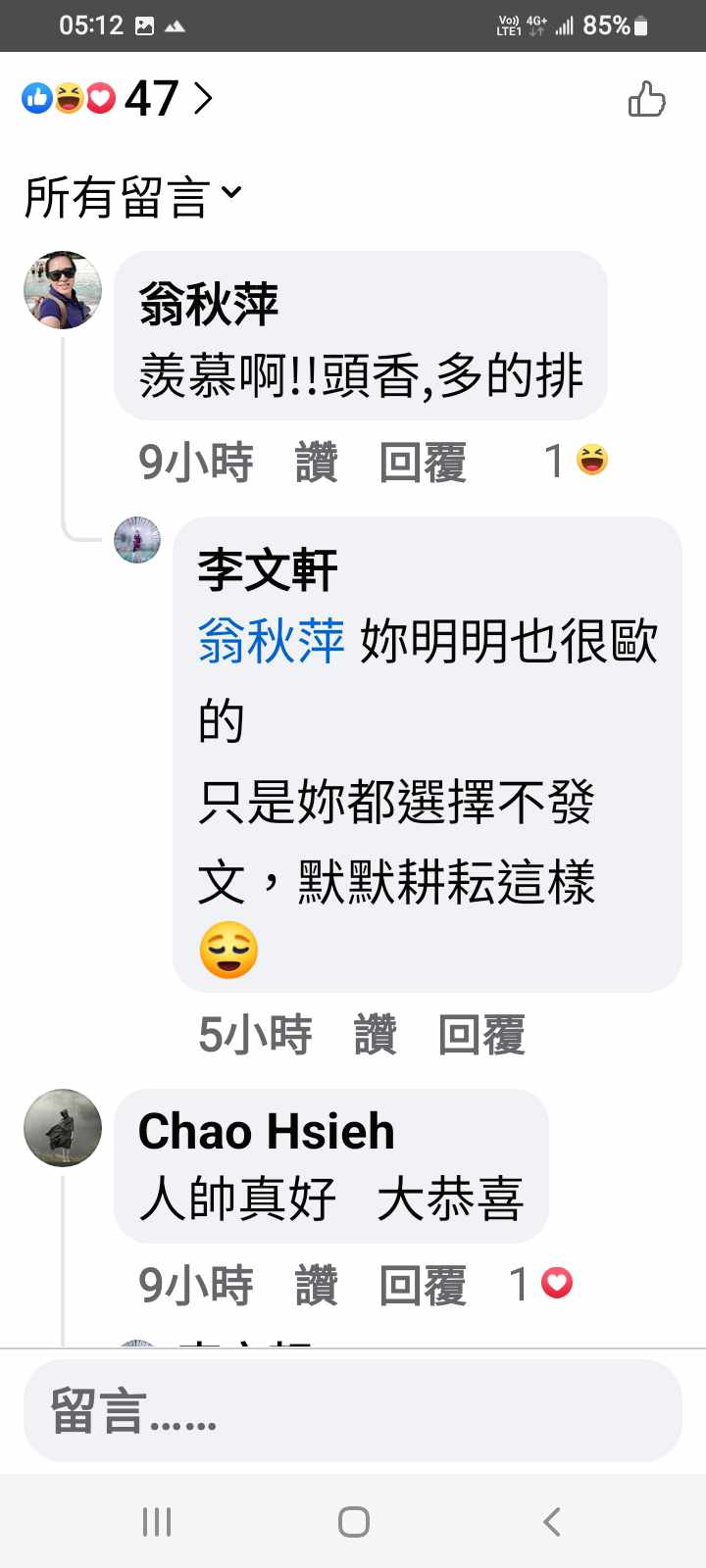Open recent apps from navigation bar
This screenshot has width=706, height=1568.
tap(157, 1521)
